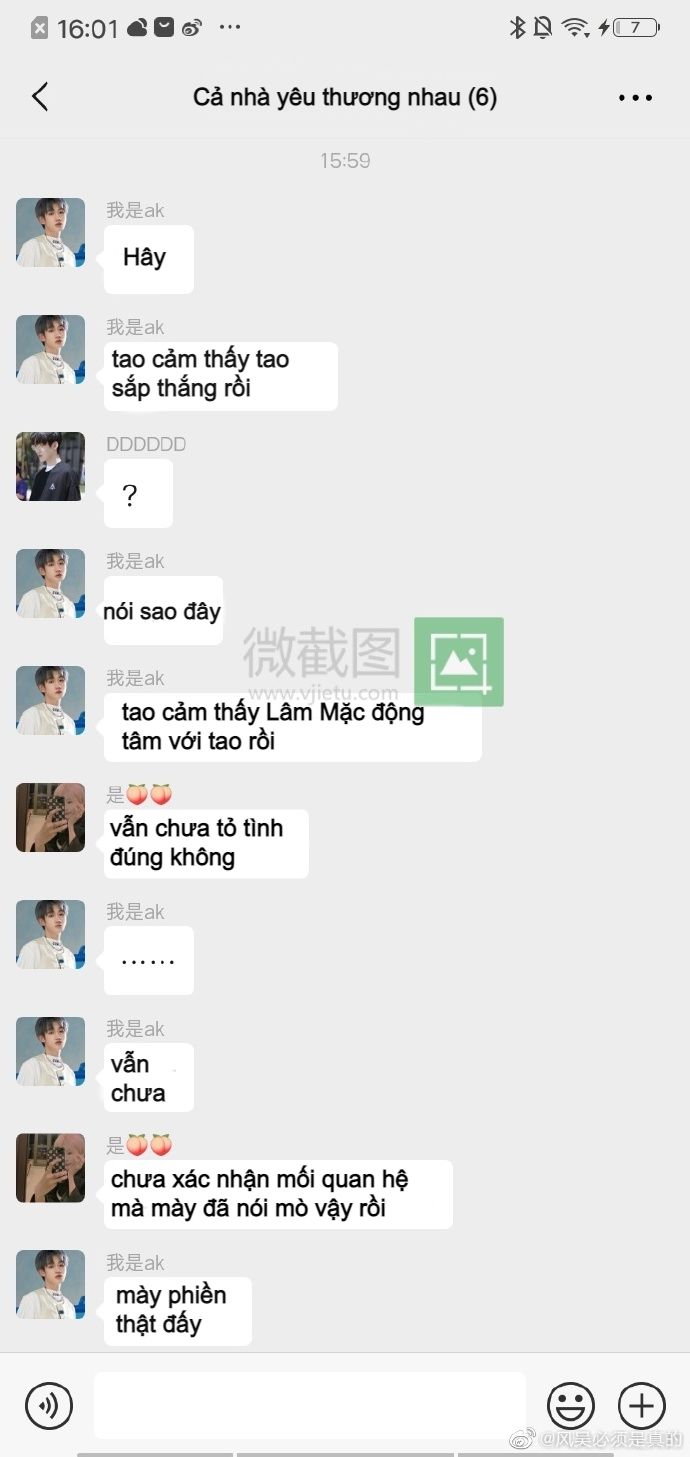View avatar beside "vẫn chưa tỏ tình" message
The height and width of the screenshot is (1457, 690).
tap(50, 817)
